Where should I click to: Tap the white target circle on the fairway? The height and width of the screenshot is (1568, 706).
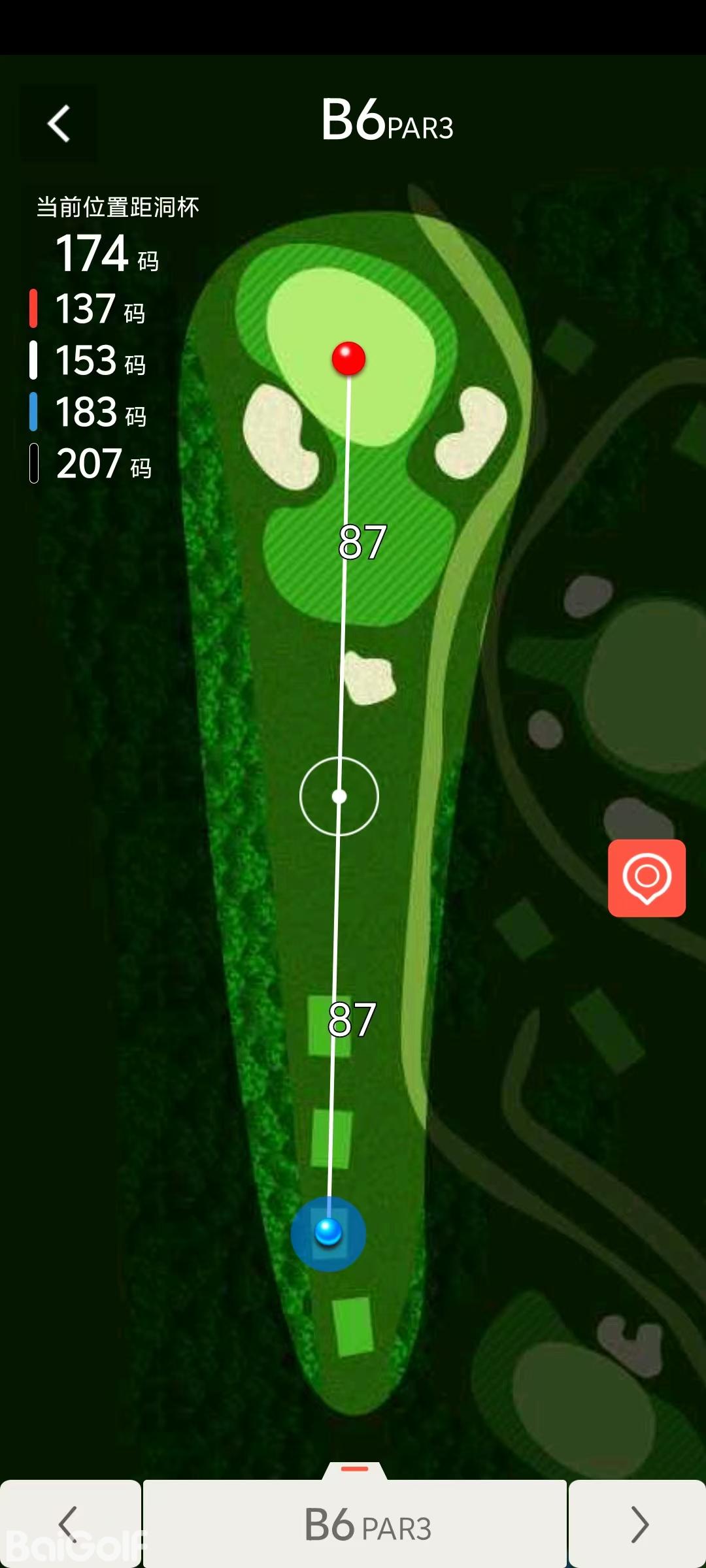[339, 796]
